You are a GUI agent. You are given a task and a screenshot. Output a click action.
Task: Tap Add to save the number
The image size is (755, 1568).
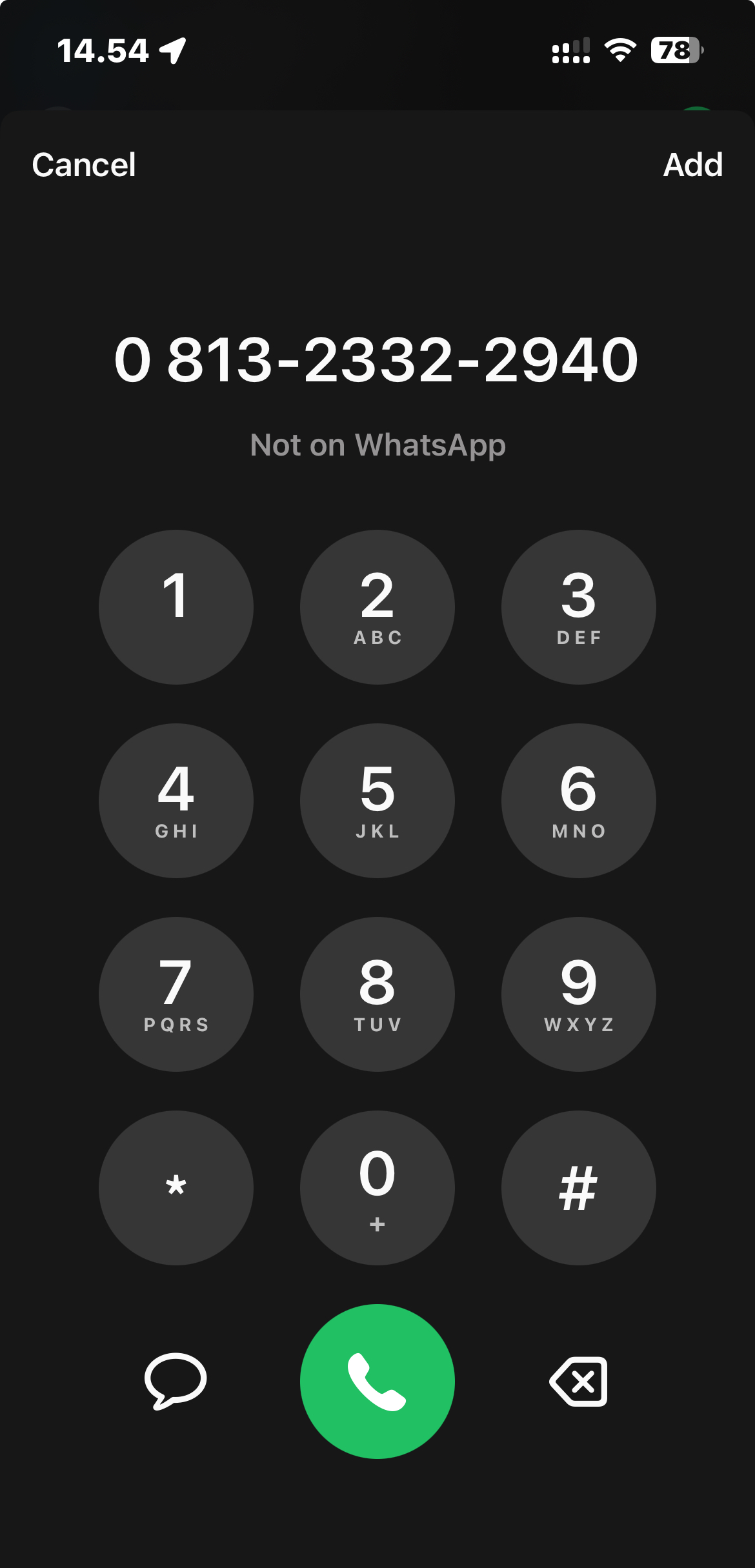point(692,165)
